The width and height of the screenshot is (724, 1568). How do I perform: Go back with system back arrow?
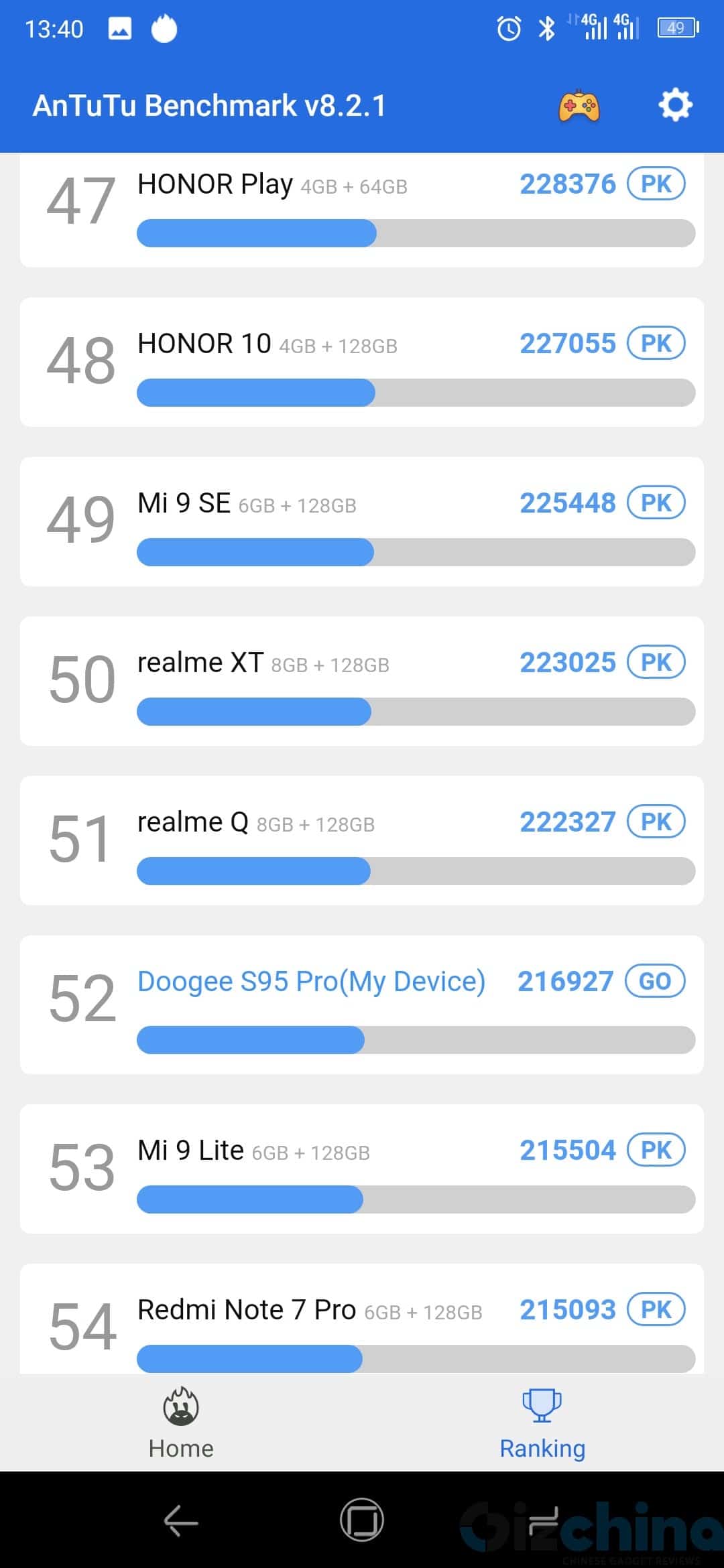[181, 1520]
